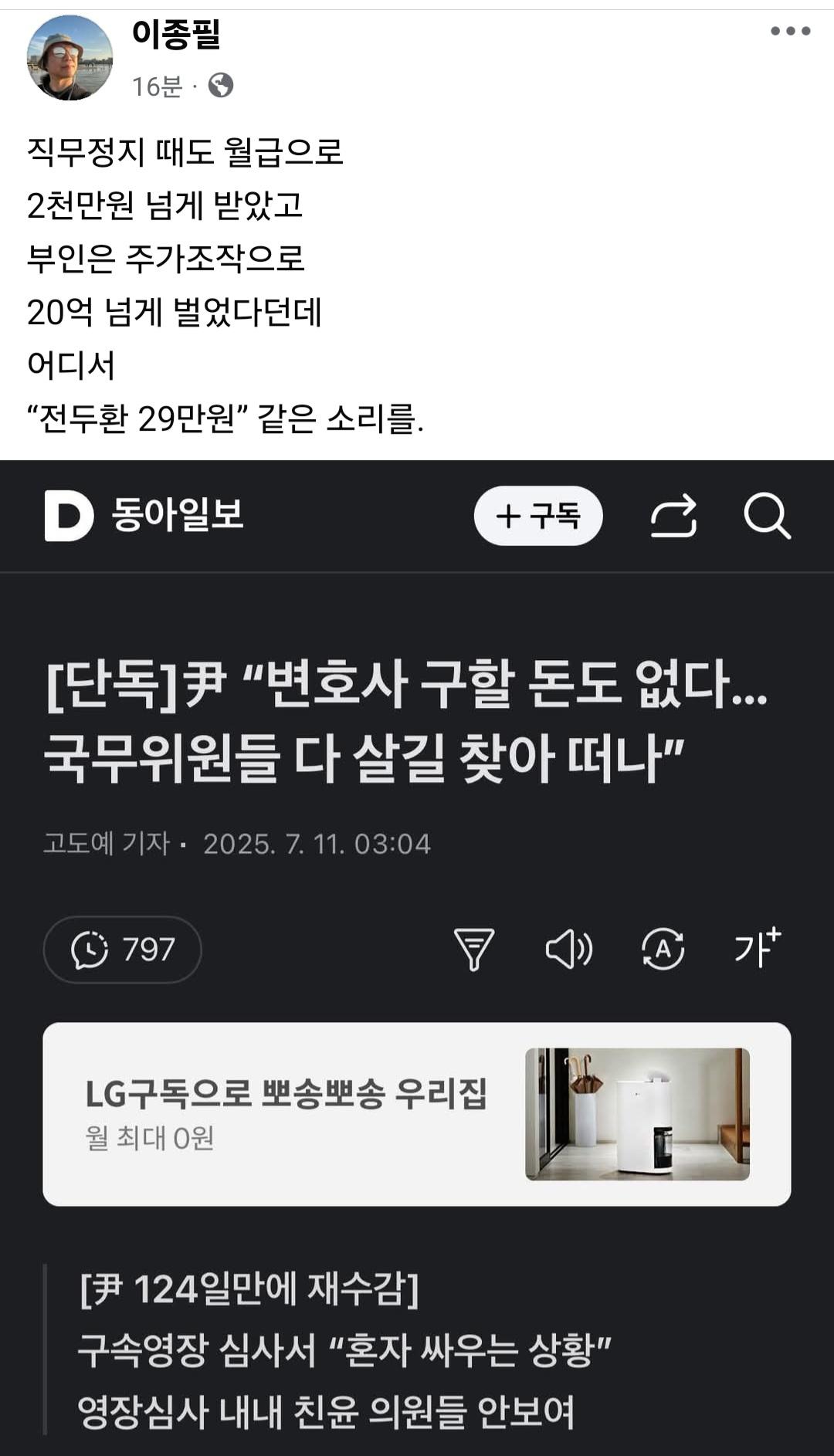Viewport: 834px width, 1456px height.
Task: Open the post's three-dot overflow menu
Action: 790,32
